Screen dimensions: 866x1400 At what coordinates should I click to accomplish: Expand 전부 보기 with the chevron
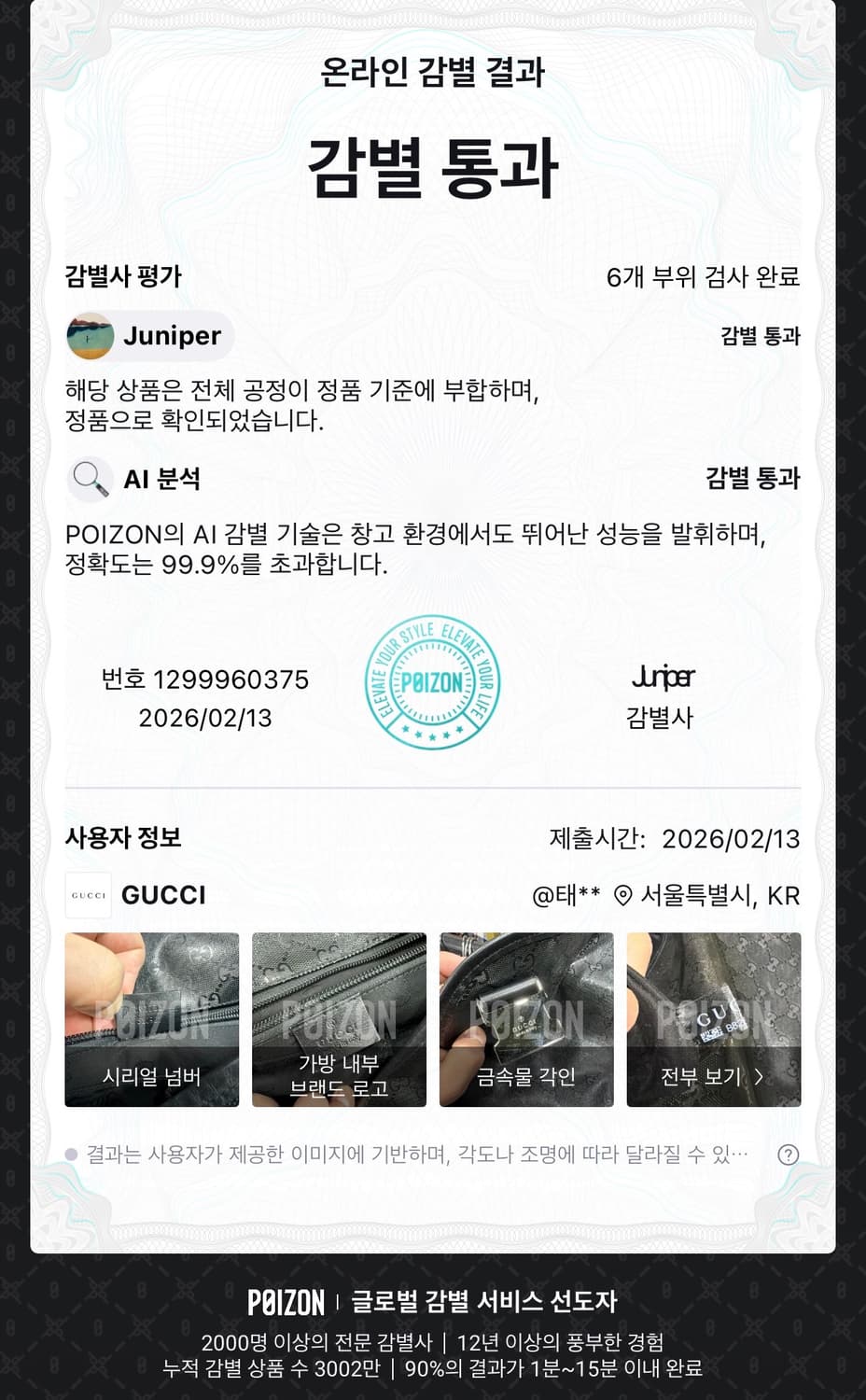[x=713, y=1077]
